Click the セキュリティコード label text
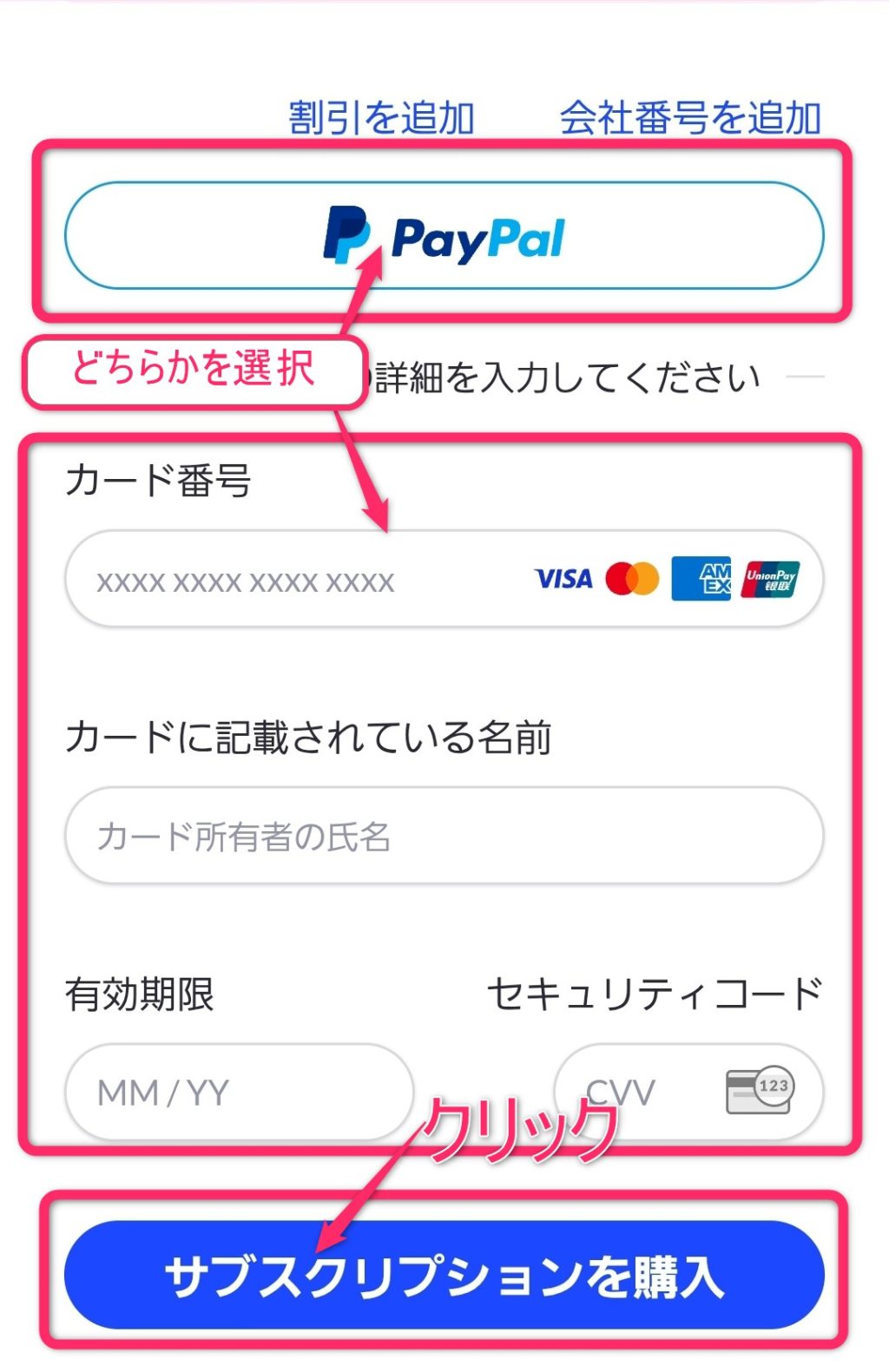Image resolution: width=889 pixels, height=1372 pixels. 655,992
